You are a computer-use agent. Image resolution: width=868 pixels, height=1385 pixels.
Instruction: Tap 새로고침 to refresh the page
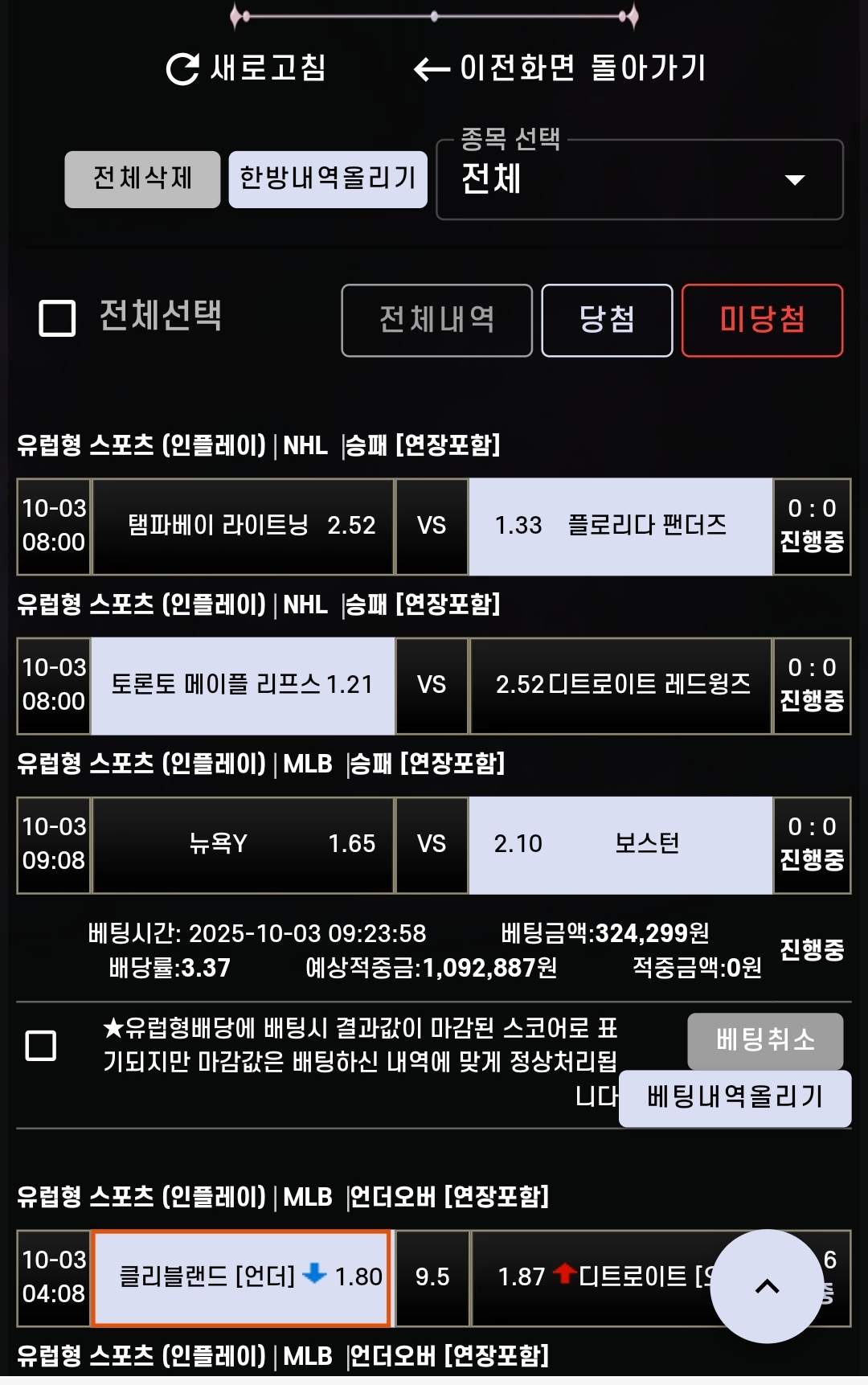246,68
